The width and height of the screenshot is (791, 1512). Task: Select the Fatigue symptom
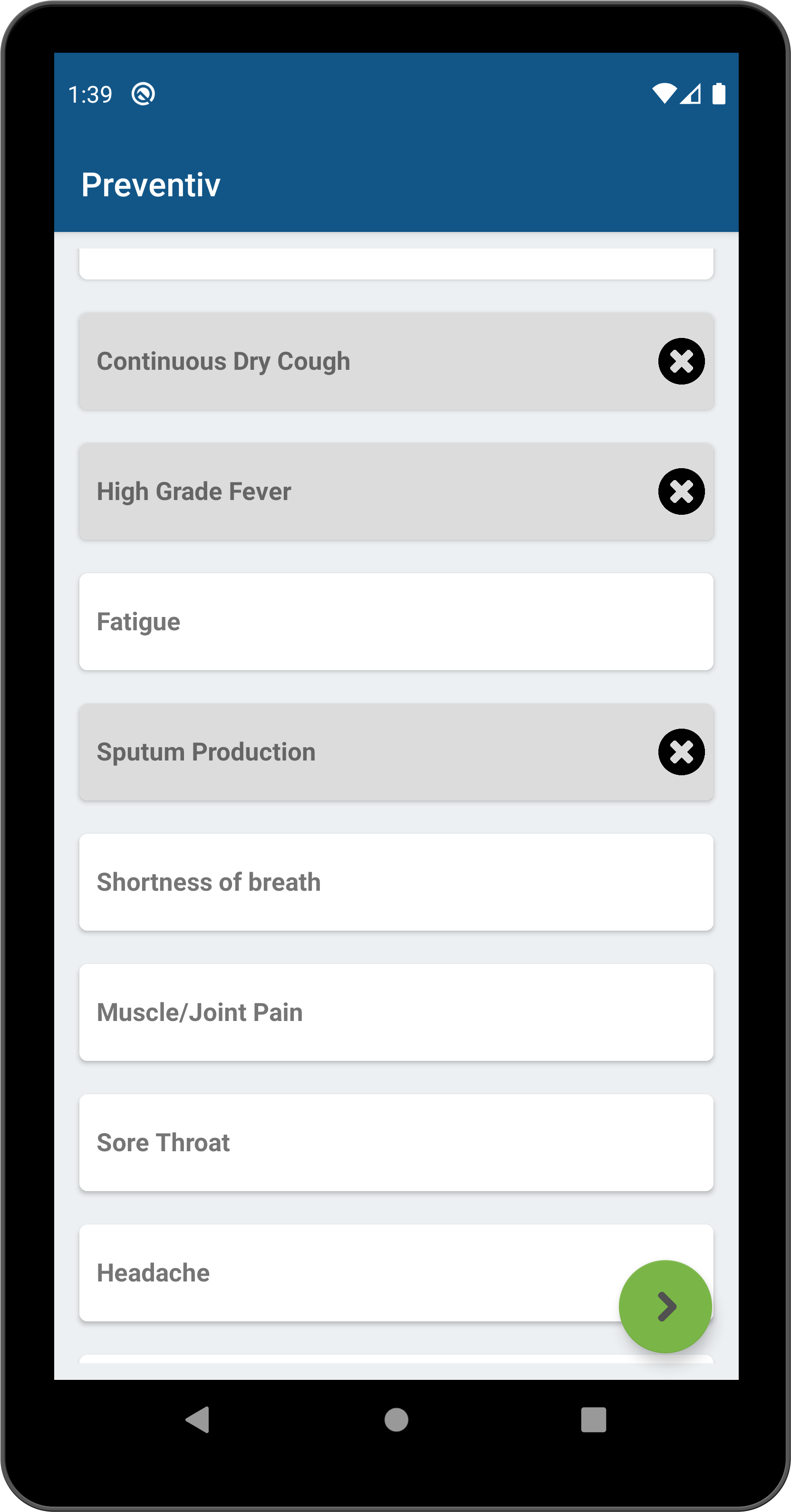coord(395,622)
